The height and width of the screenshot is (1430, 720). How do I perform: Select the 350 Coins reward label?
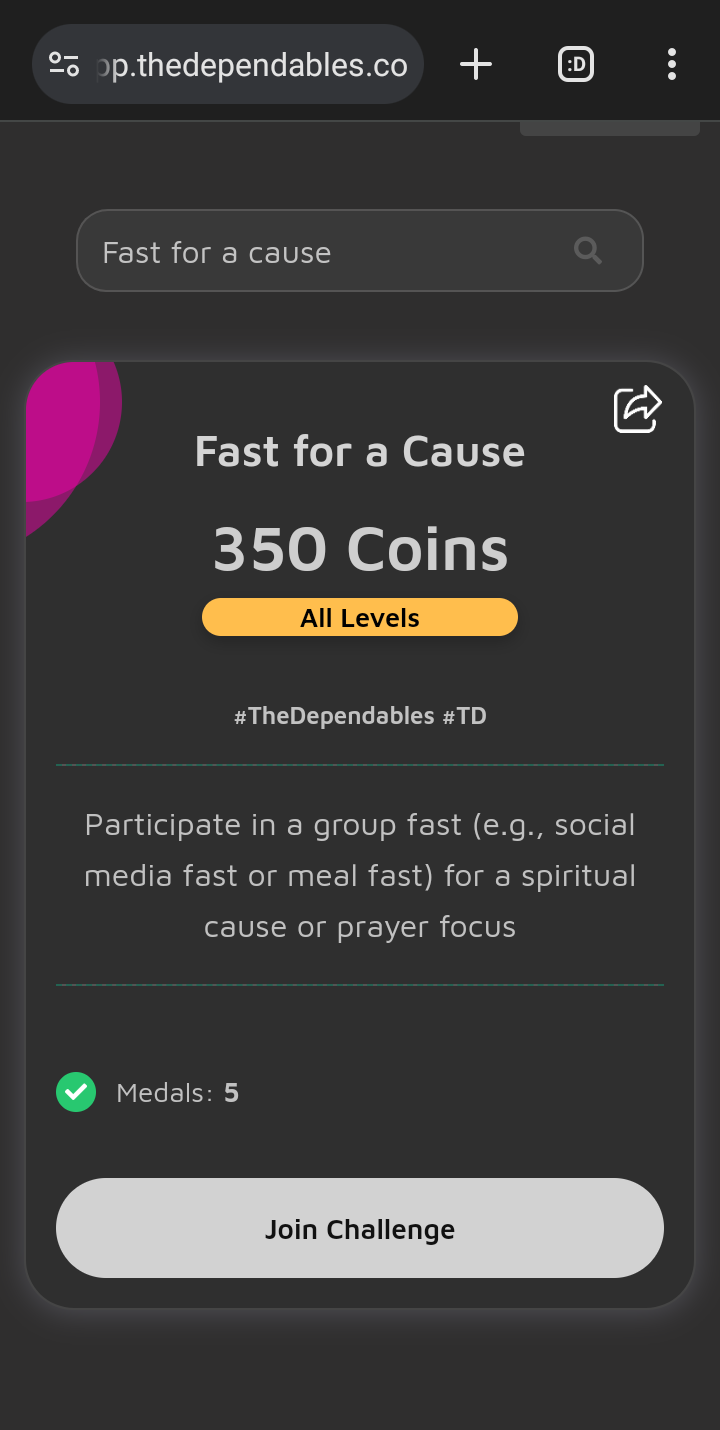pos(360,548)
